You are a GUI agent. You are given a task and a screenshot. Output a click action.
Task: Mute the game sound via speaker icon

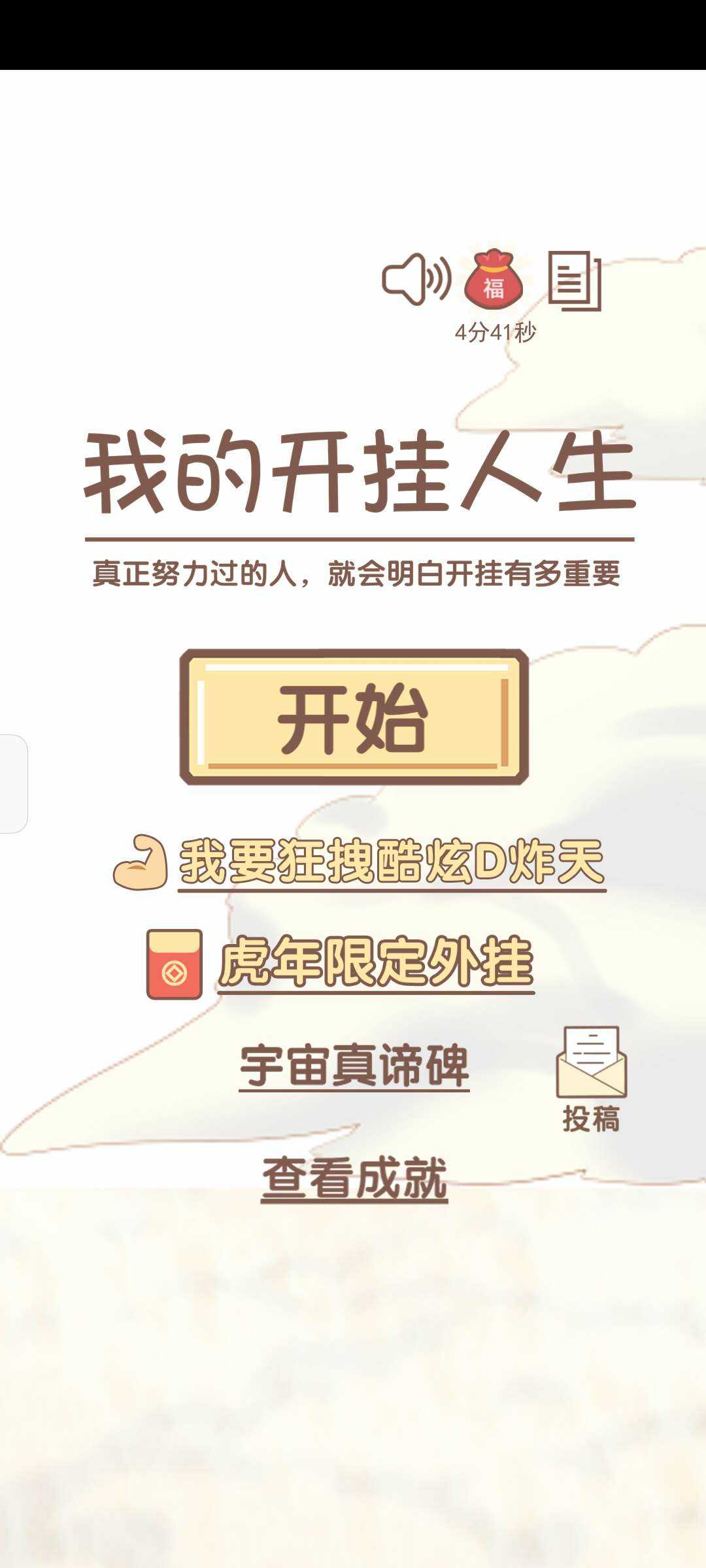[x=416, y=280]
